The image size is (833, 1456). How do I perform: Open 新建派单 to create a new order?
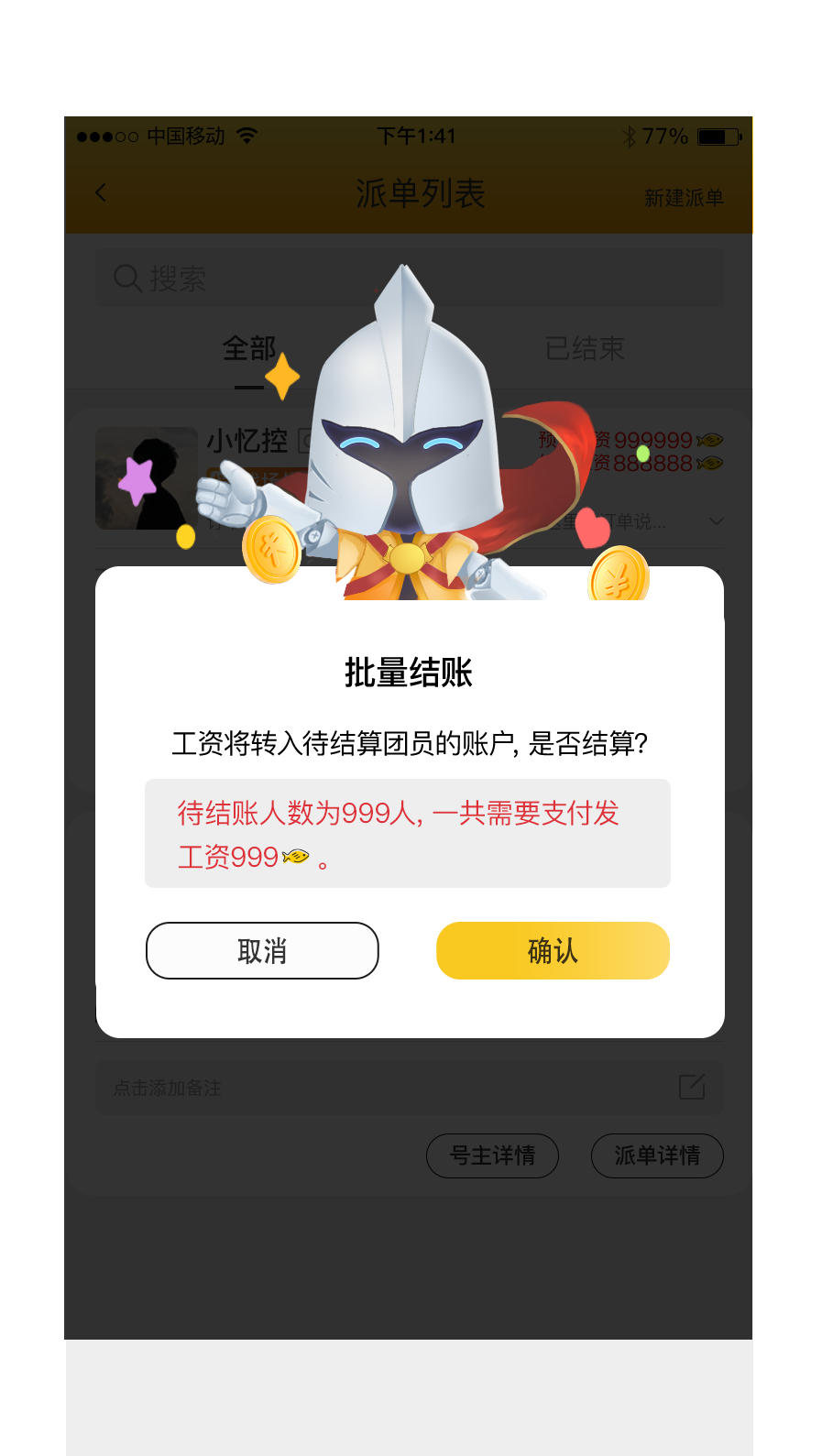click(x=685, y=195)
